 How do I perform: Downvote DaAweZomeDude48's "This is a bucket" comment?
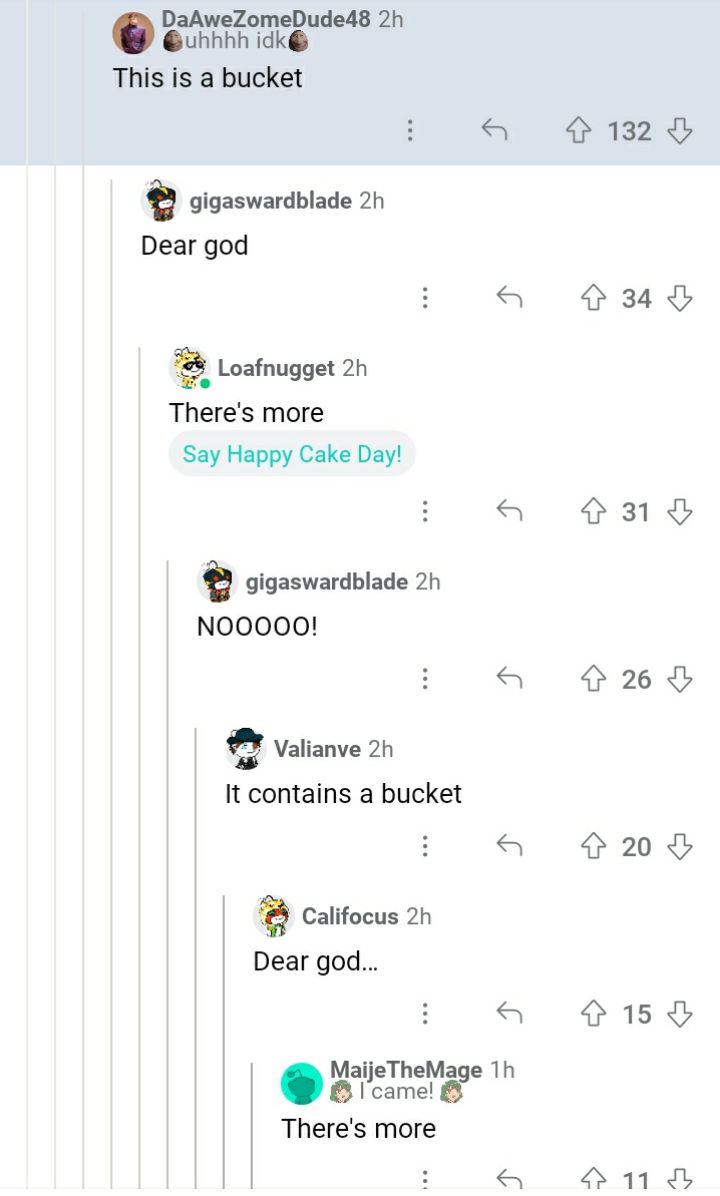680,130
